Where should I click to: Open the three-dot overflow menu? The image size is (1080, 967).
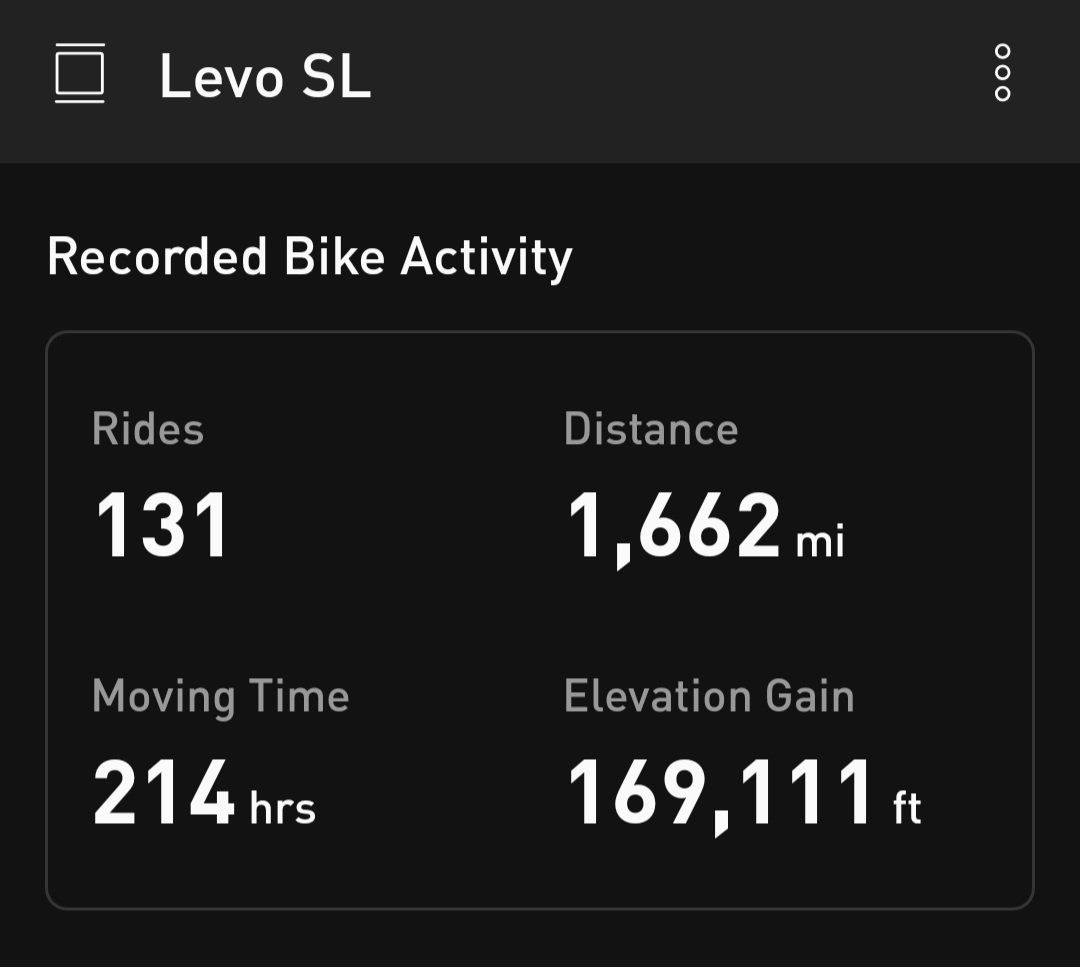click(1002, 73)
